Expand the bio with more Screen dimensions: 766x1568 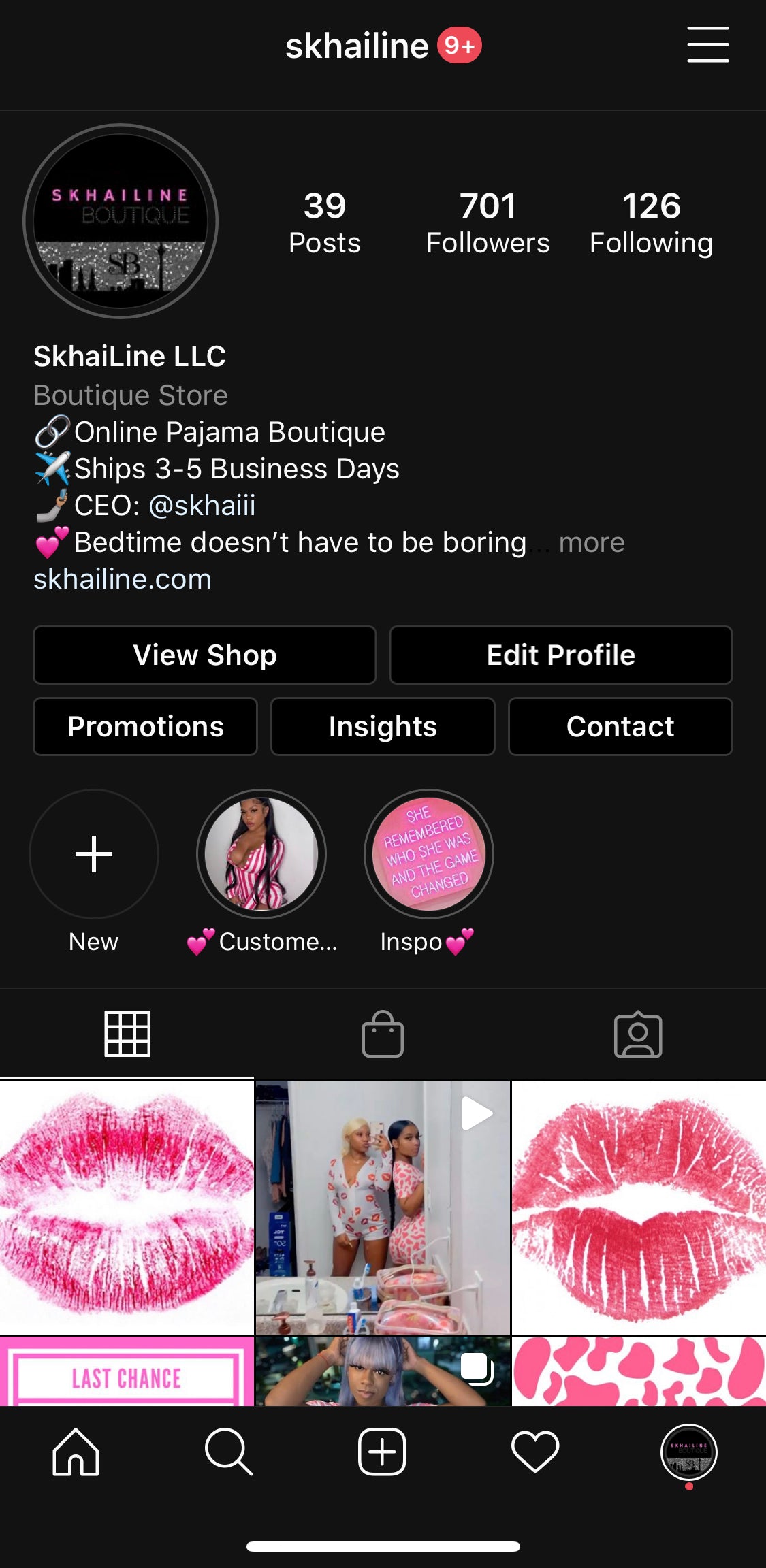591,543
